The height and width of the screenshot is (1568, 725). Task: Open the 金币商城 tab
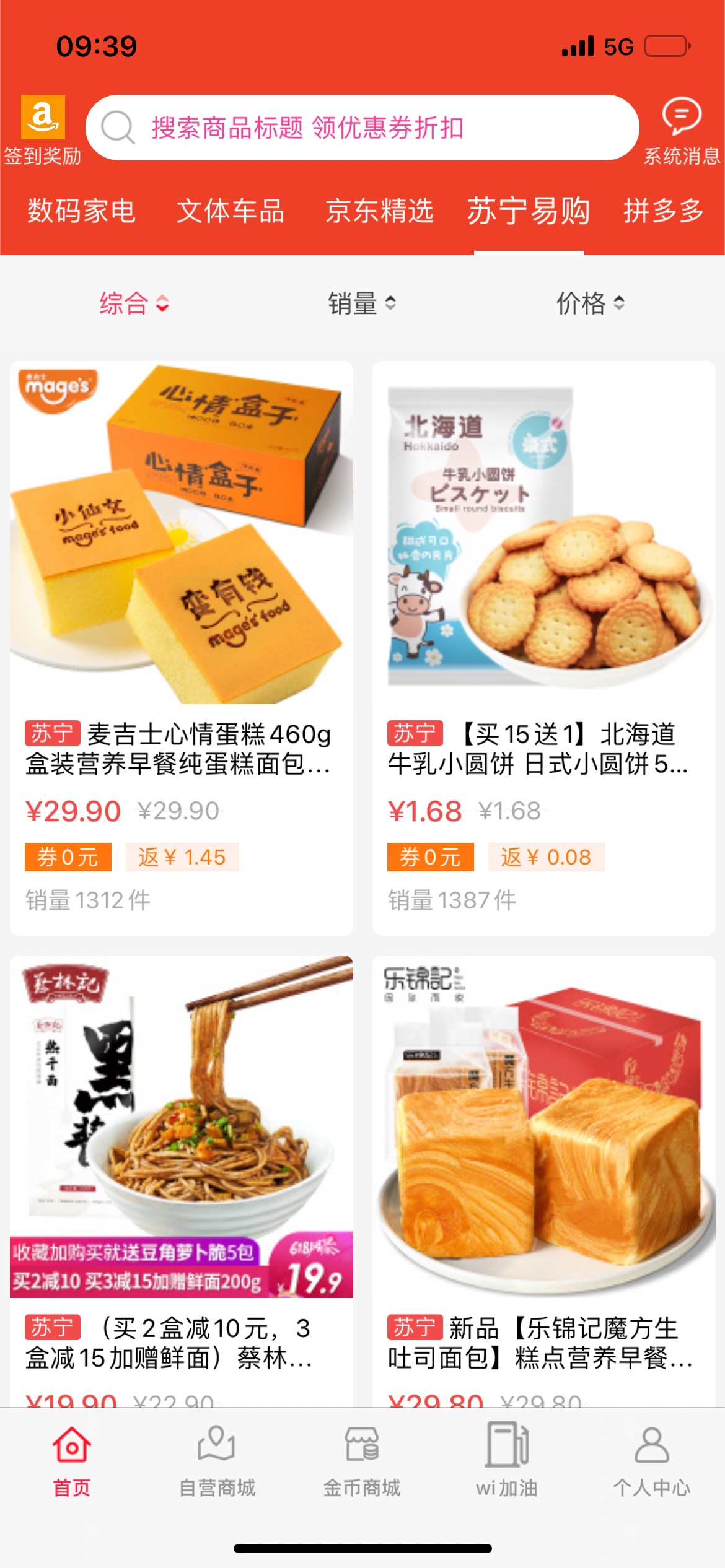pos(362,1461)
